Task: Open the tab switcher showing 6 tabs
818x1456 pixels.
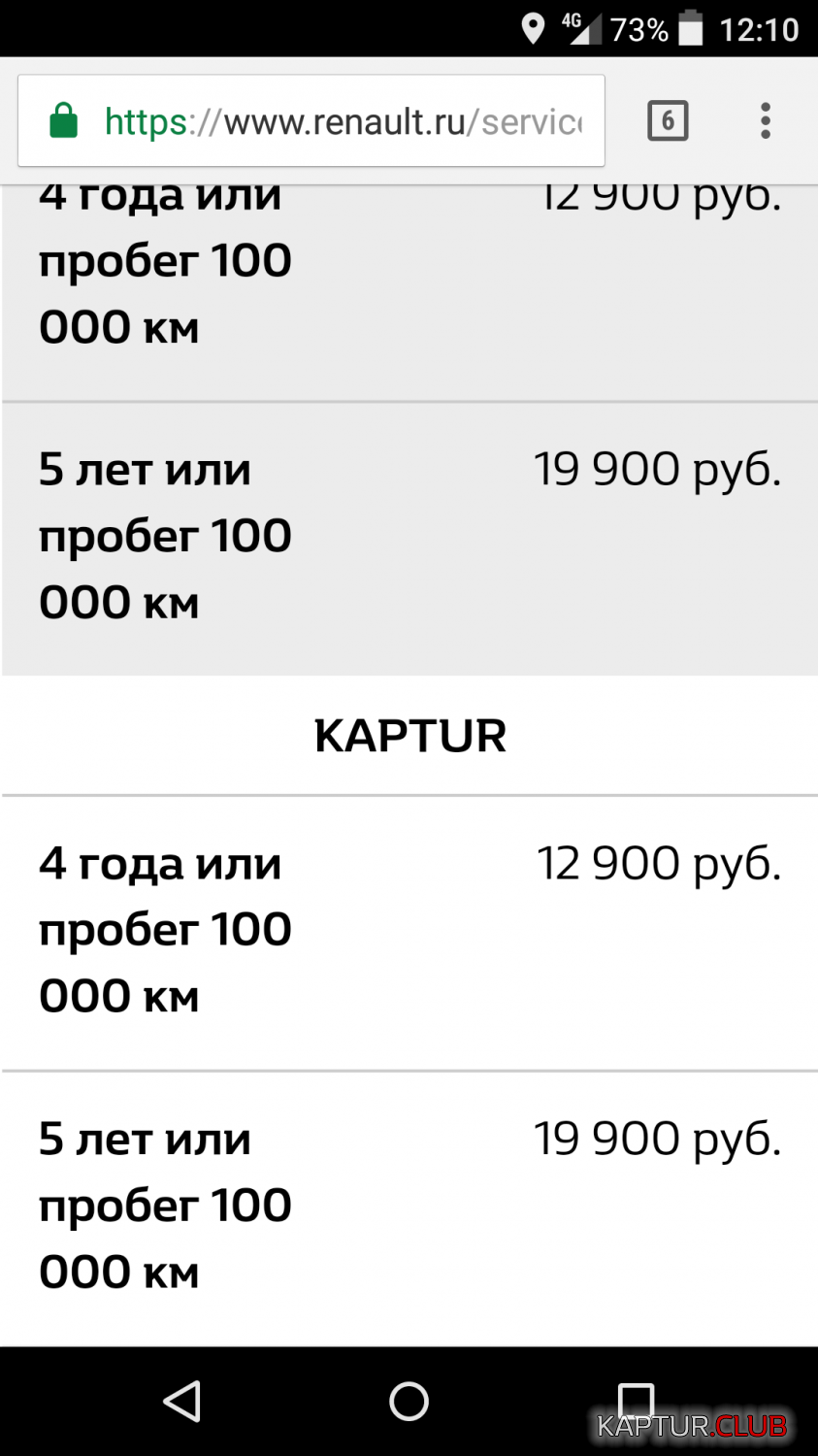Action: pyautogui.click(x=668, y=121)
